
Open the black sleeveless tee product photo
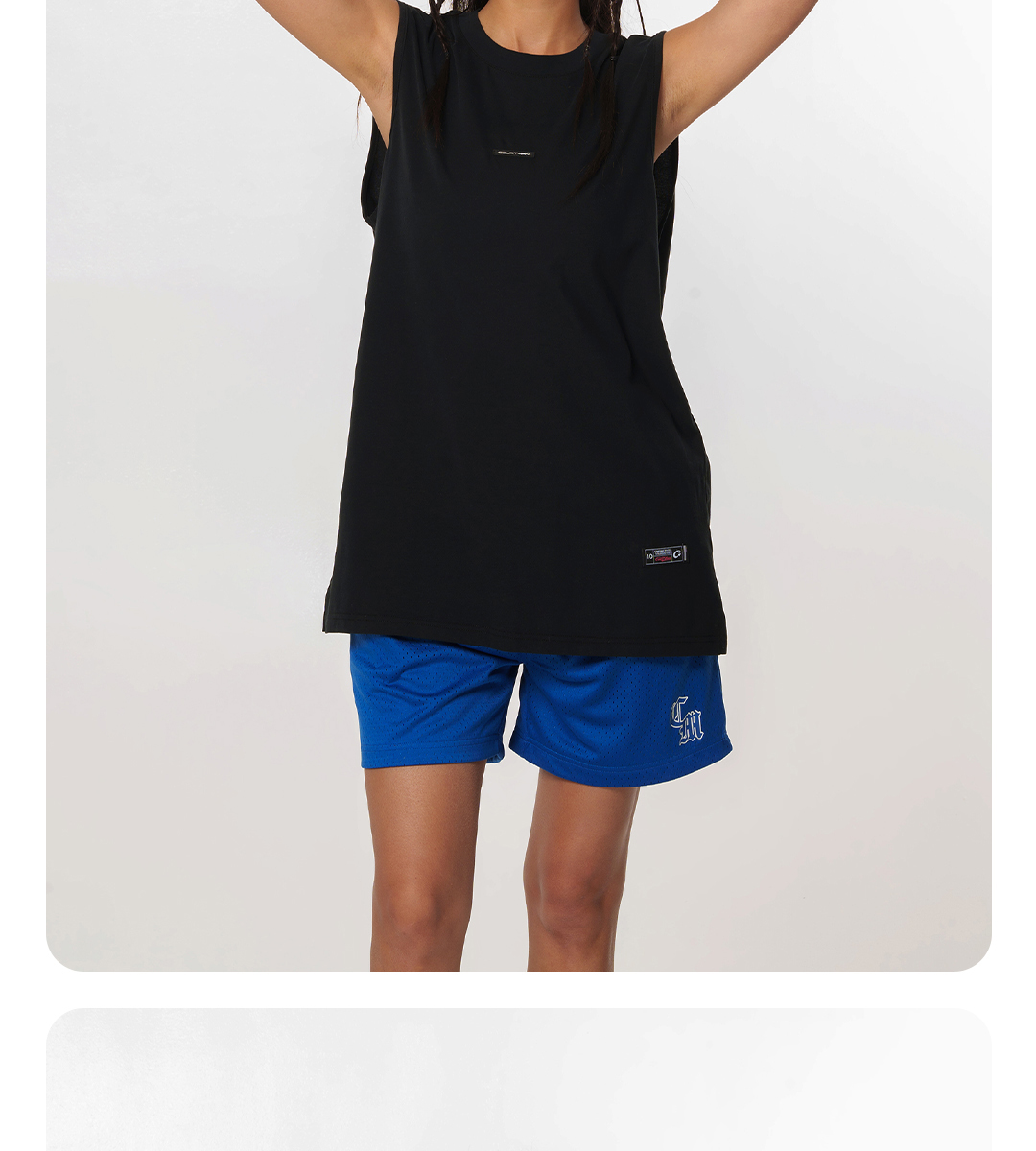pyautogui.click(x=518, y=485)
